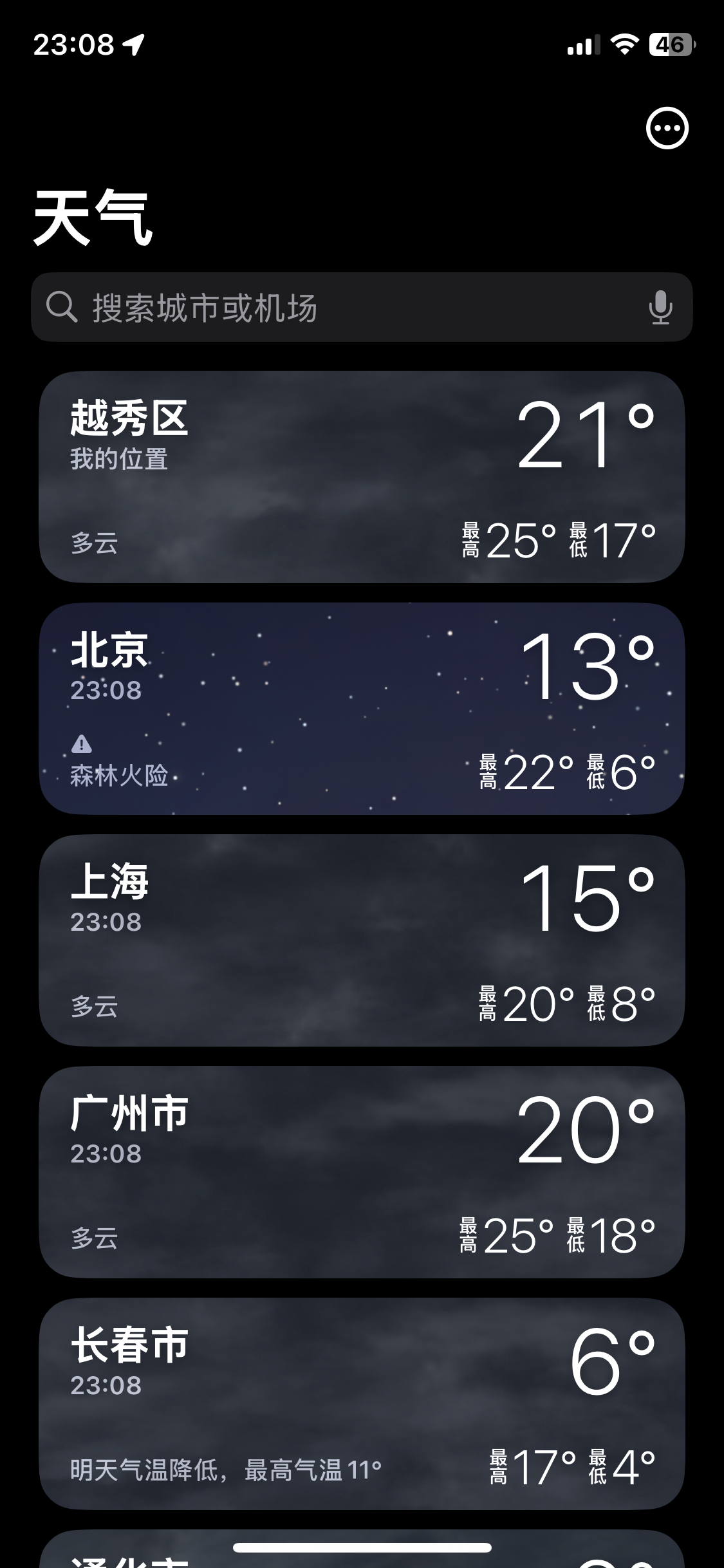Open the 上海 weather card
724x1568 pixels.
pyautogui.click(x=362, y=940)
